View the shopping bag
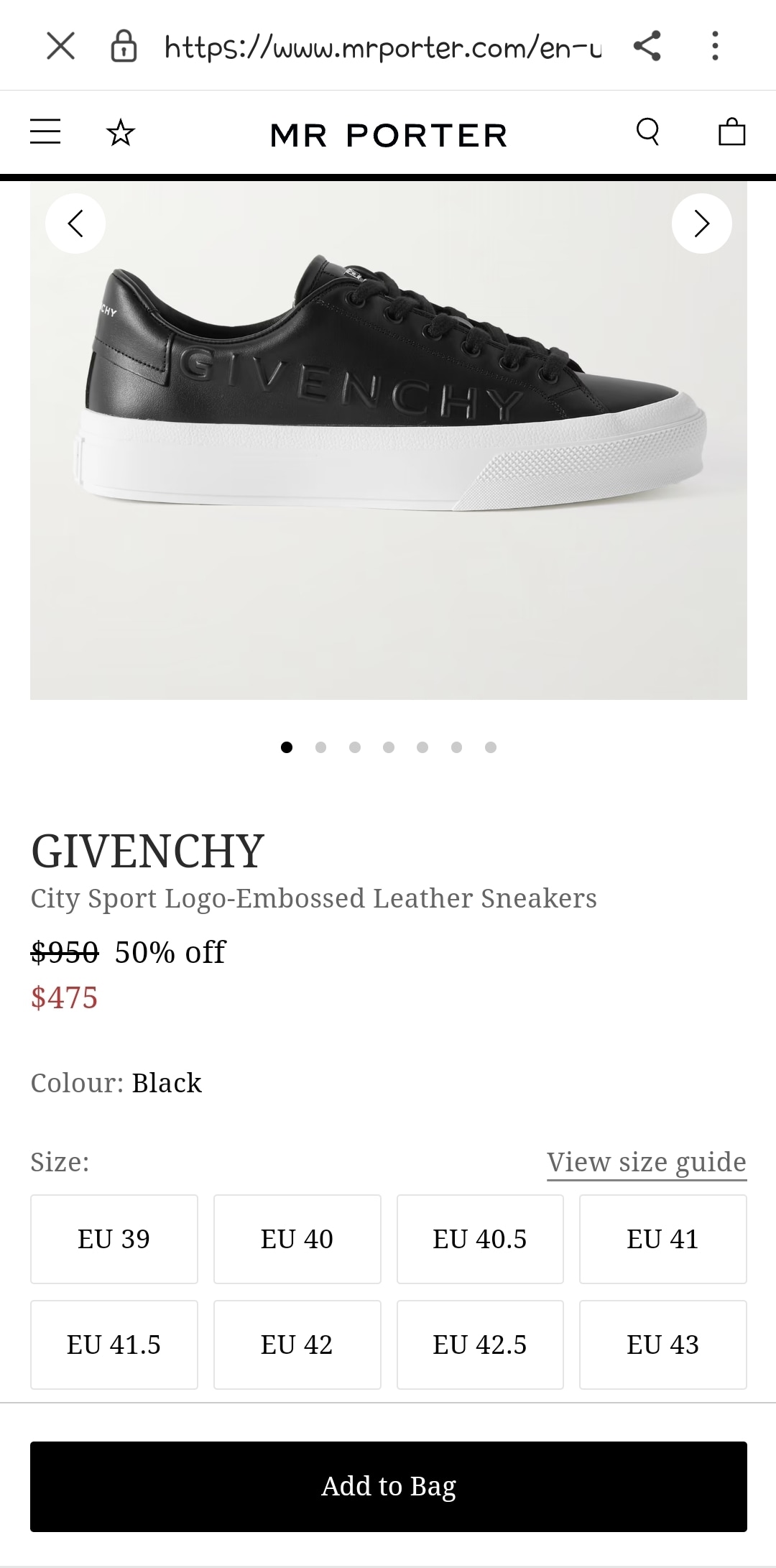Screen dimensions: 776x1568 (x=731, y=132)
